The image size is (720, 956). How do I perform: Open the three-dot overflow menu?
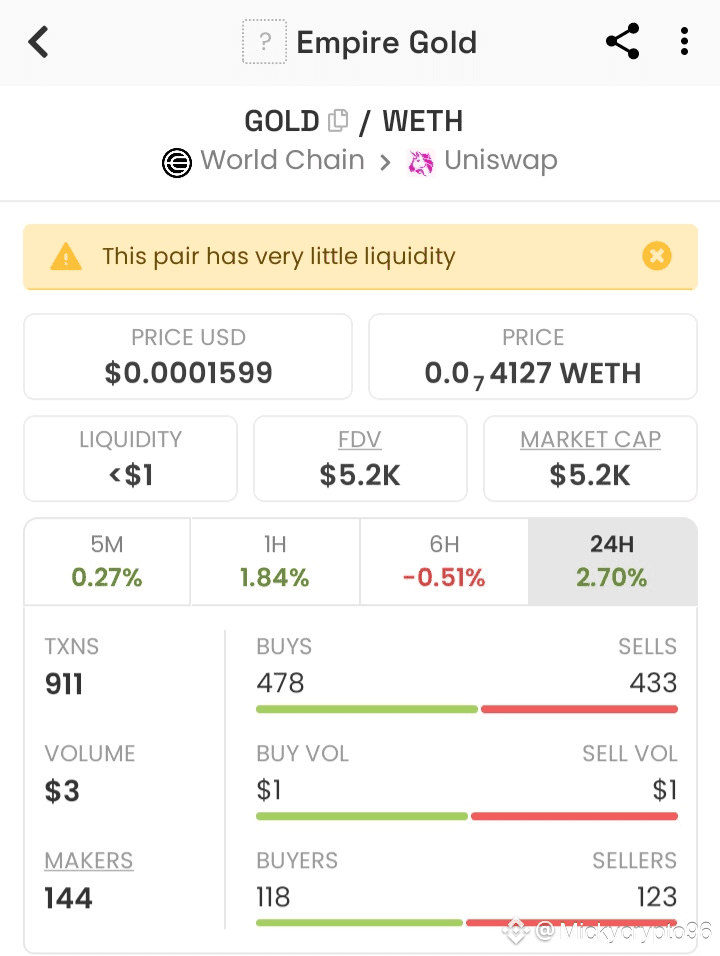(684, 42)
